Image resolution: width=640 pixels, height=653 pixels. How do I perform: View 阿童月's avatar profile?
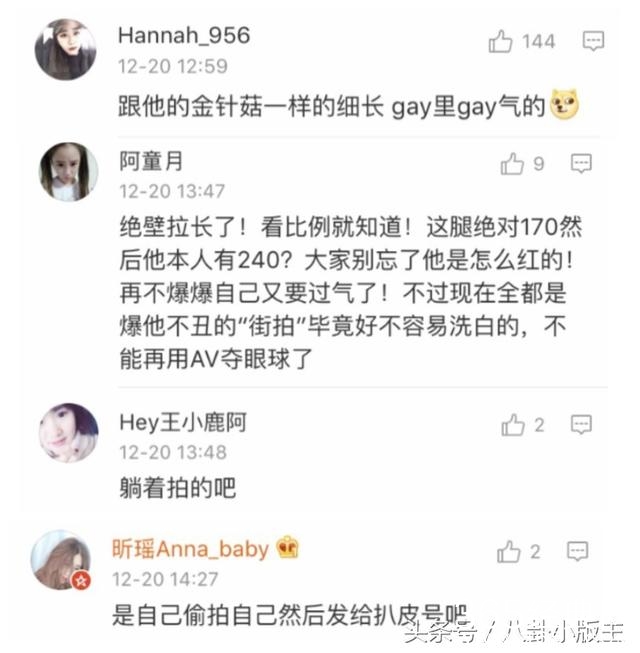click(x=68, y=172)
